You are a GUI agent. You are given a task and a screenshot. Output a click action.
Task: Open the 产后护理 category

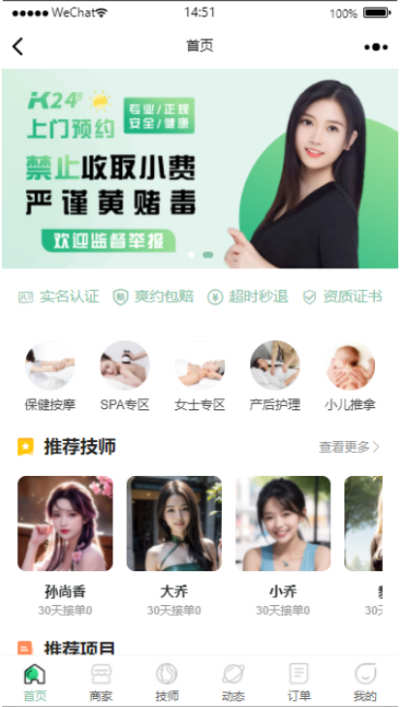tap(275, 377)
